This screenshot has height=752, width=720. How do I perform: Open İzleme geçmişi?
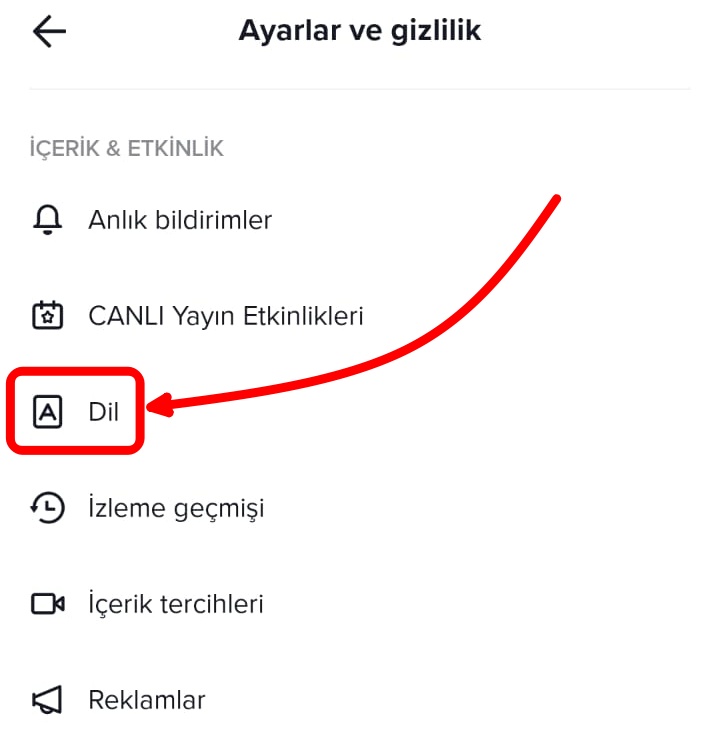click(x=176, y=509)
